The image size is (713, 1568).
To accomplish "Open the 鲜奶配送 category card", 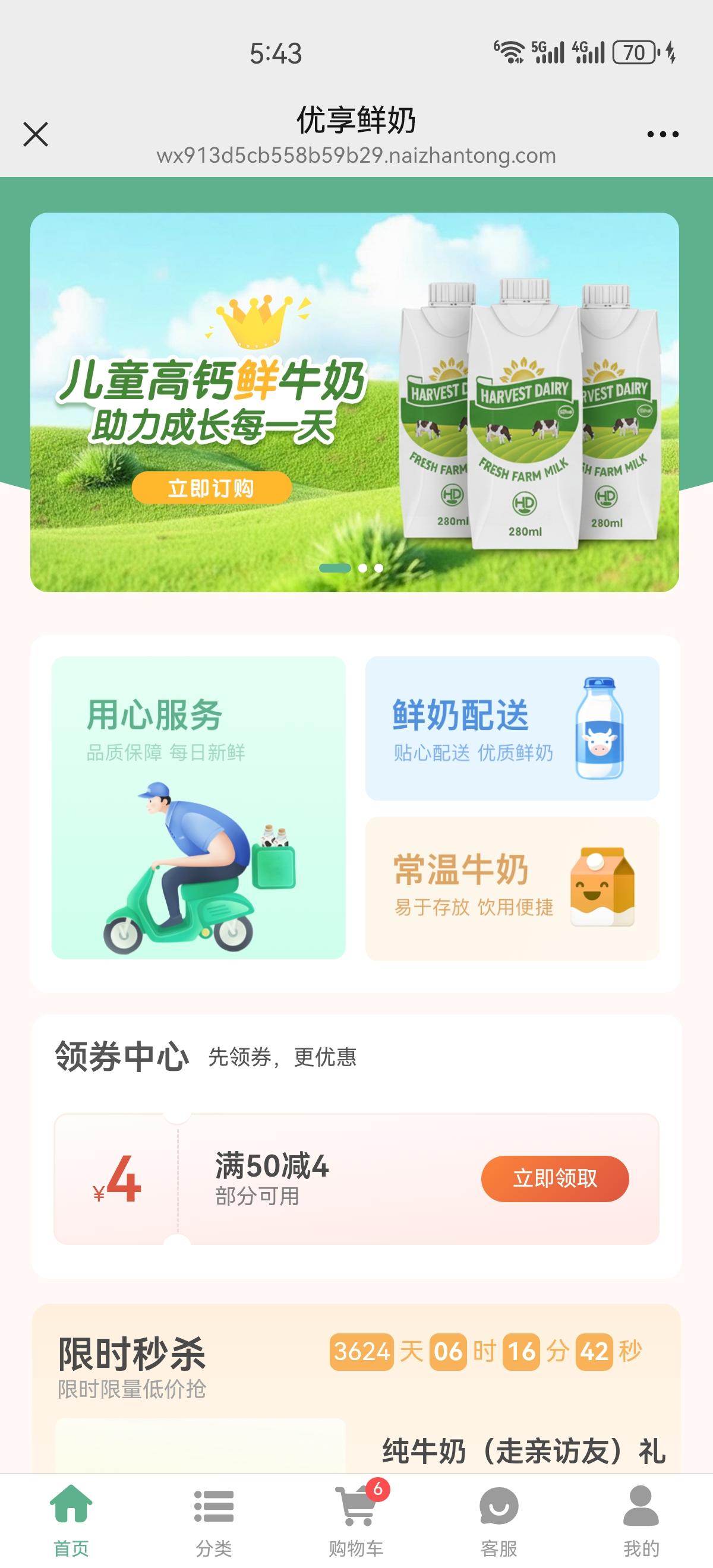I will tap(512, 728).
